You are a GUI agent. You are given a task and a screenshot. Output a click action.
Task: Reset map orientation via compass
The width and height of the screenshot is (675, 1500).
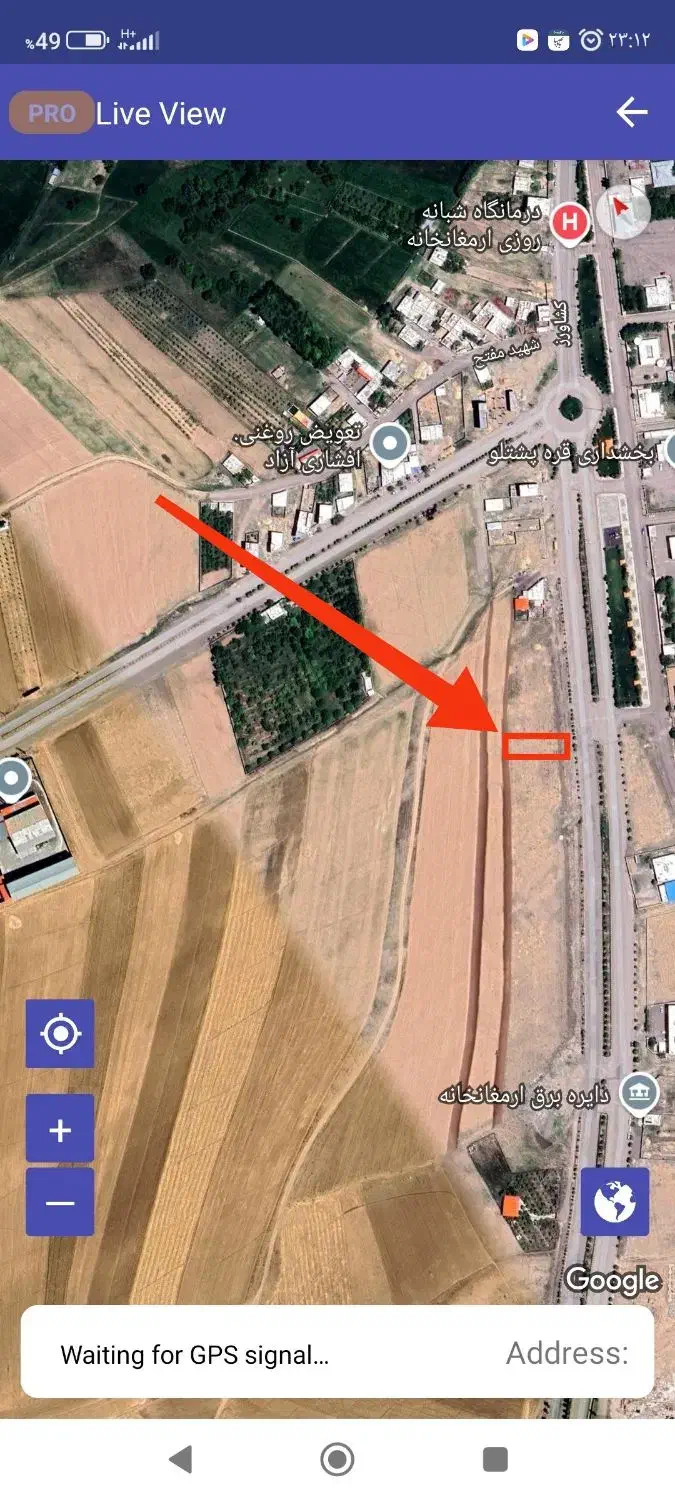622,210
